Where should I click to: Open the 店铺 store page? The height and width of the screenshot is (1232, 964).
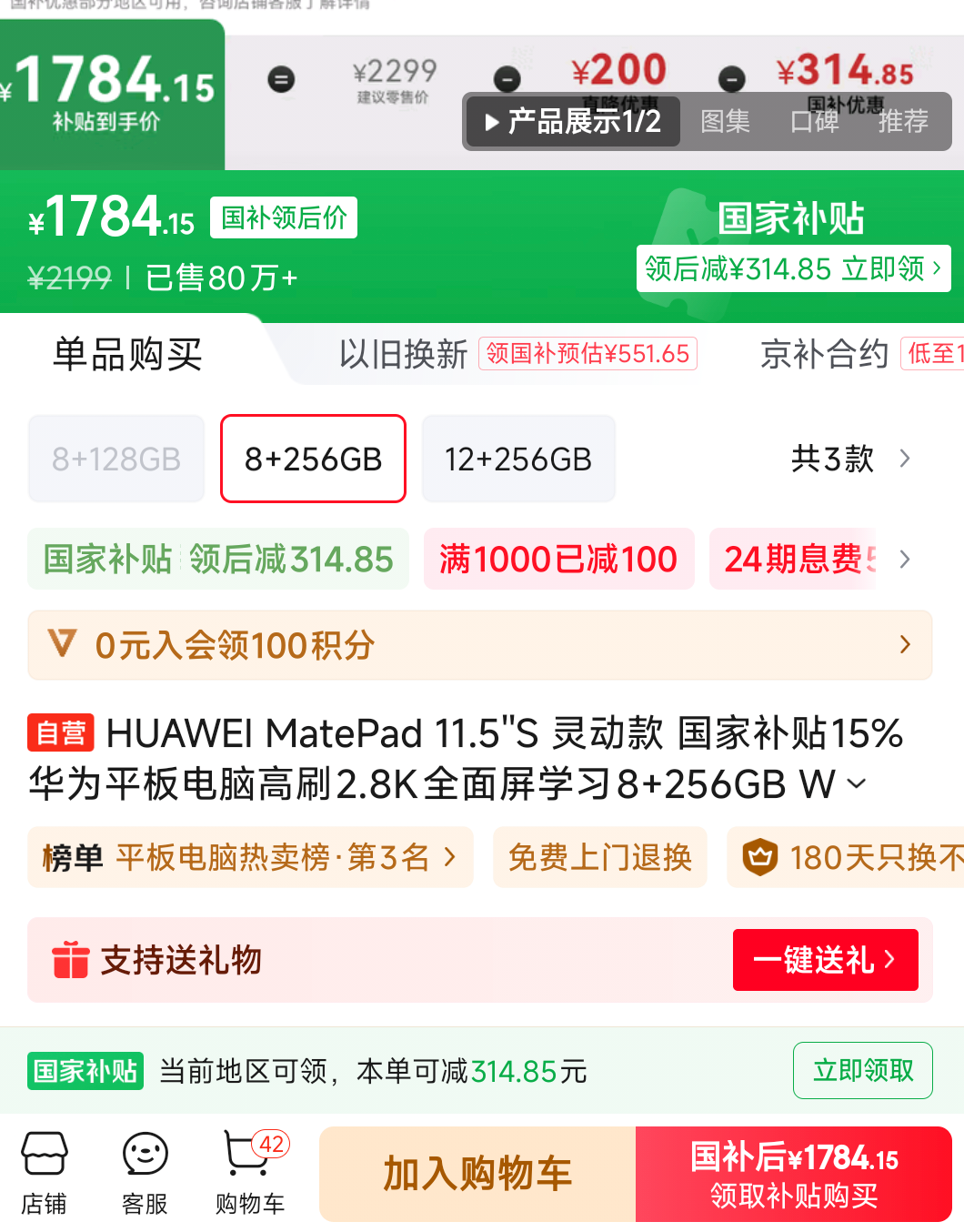(x=44, y=1173)
